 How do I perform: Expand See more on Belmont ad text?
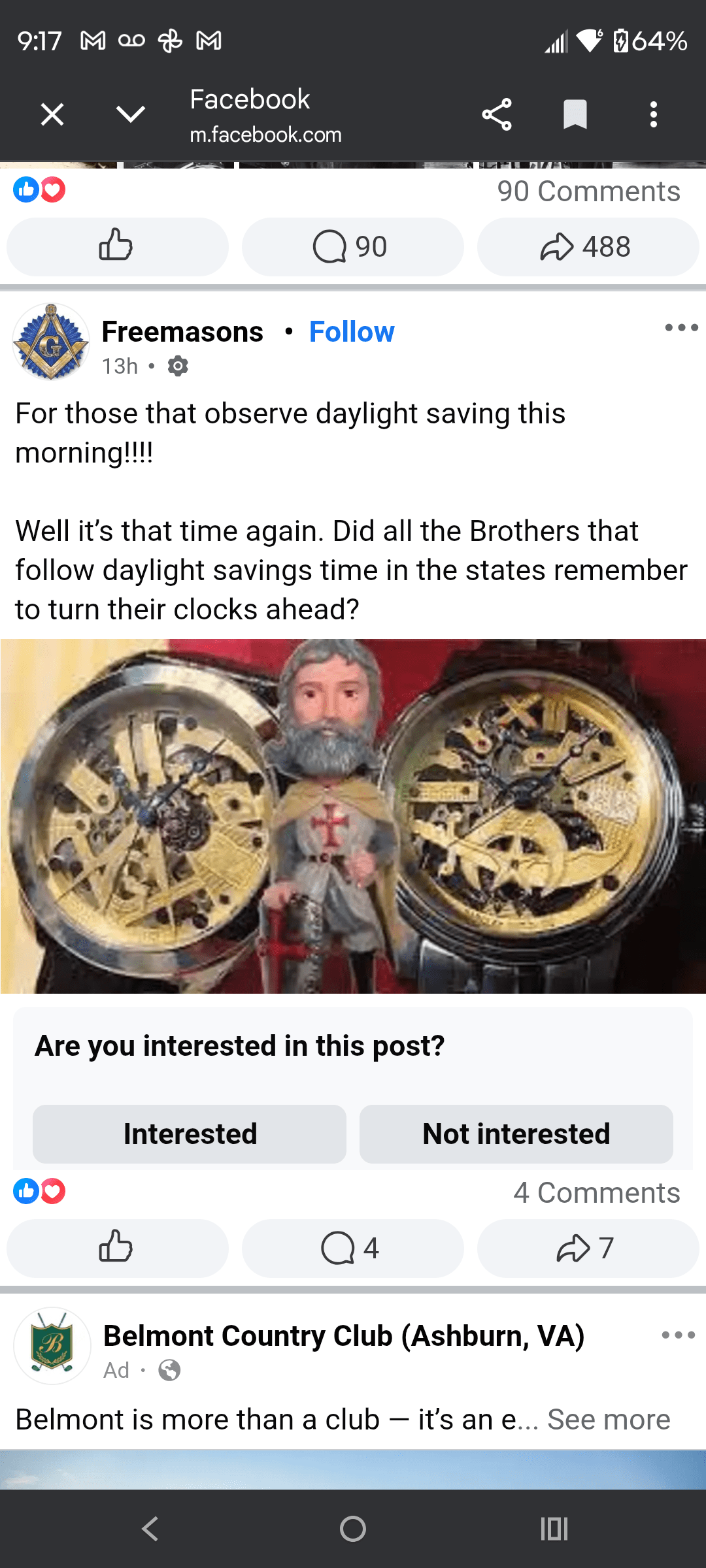[x=609, y=1420]
